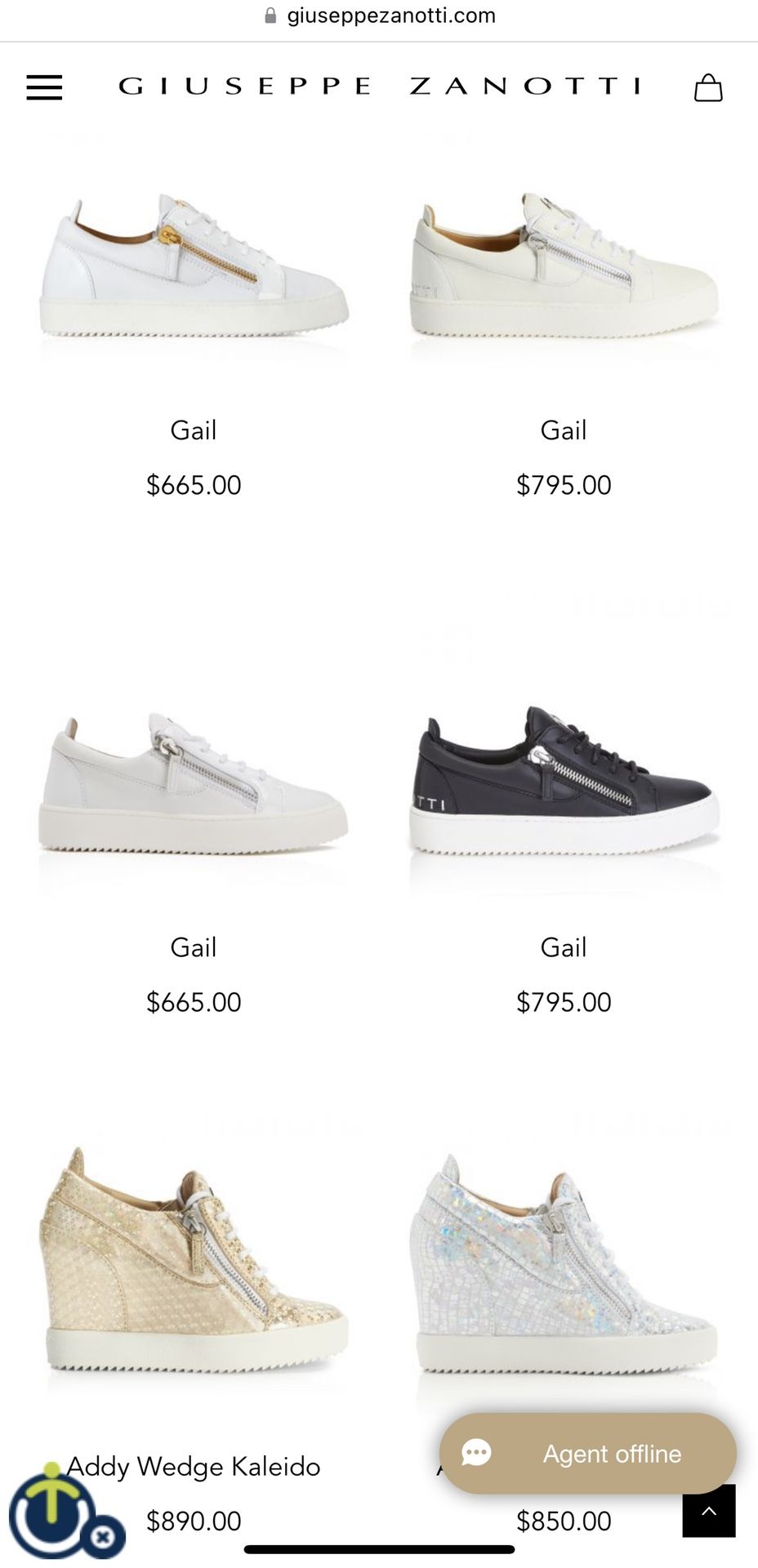The height and width of the screenshot is (1568, 758).
Task: Open the Agent offline chat button
Action: 588,1454
